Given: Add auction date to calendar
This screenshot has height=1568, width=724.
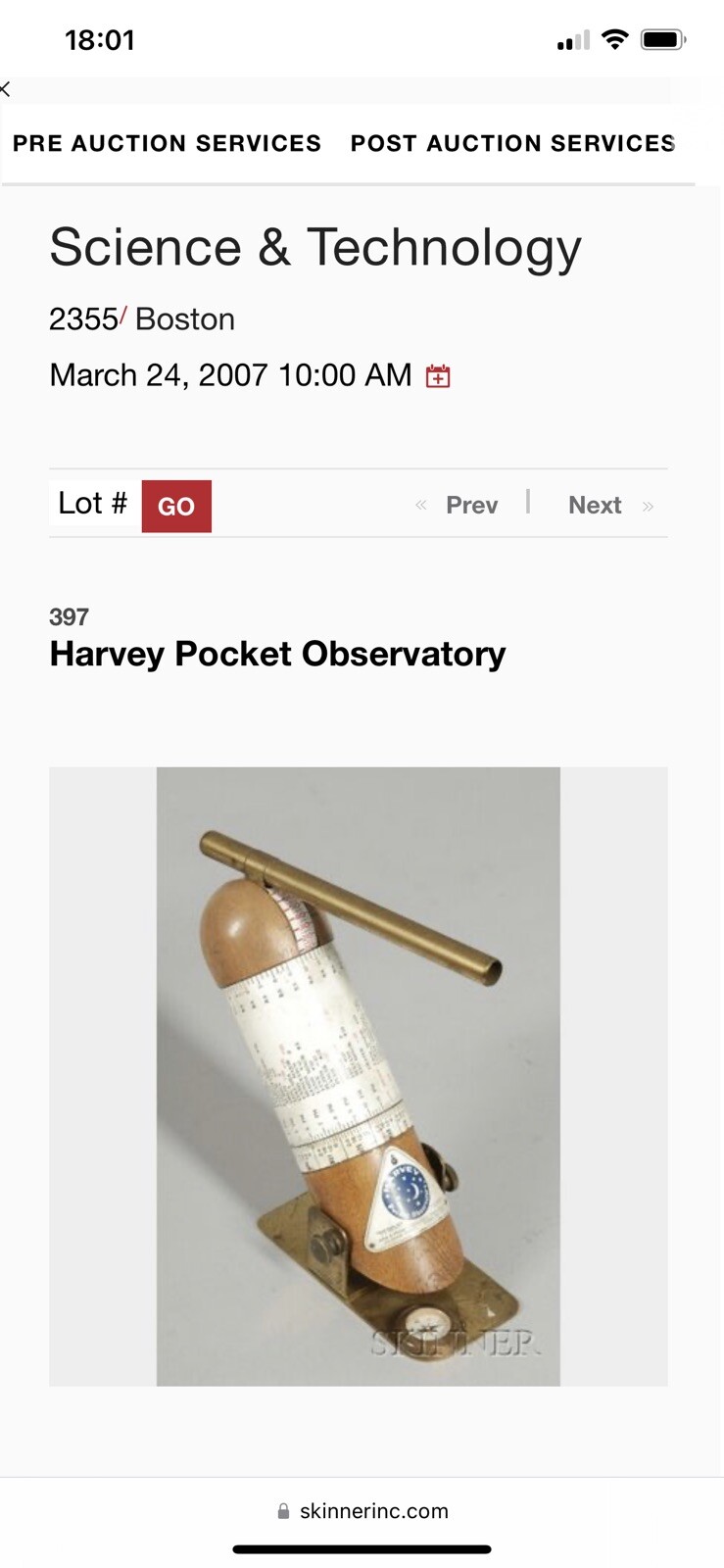Looking at the screenshot, I should click(x=438, y=376).
